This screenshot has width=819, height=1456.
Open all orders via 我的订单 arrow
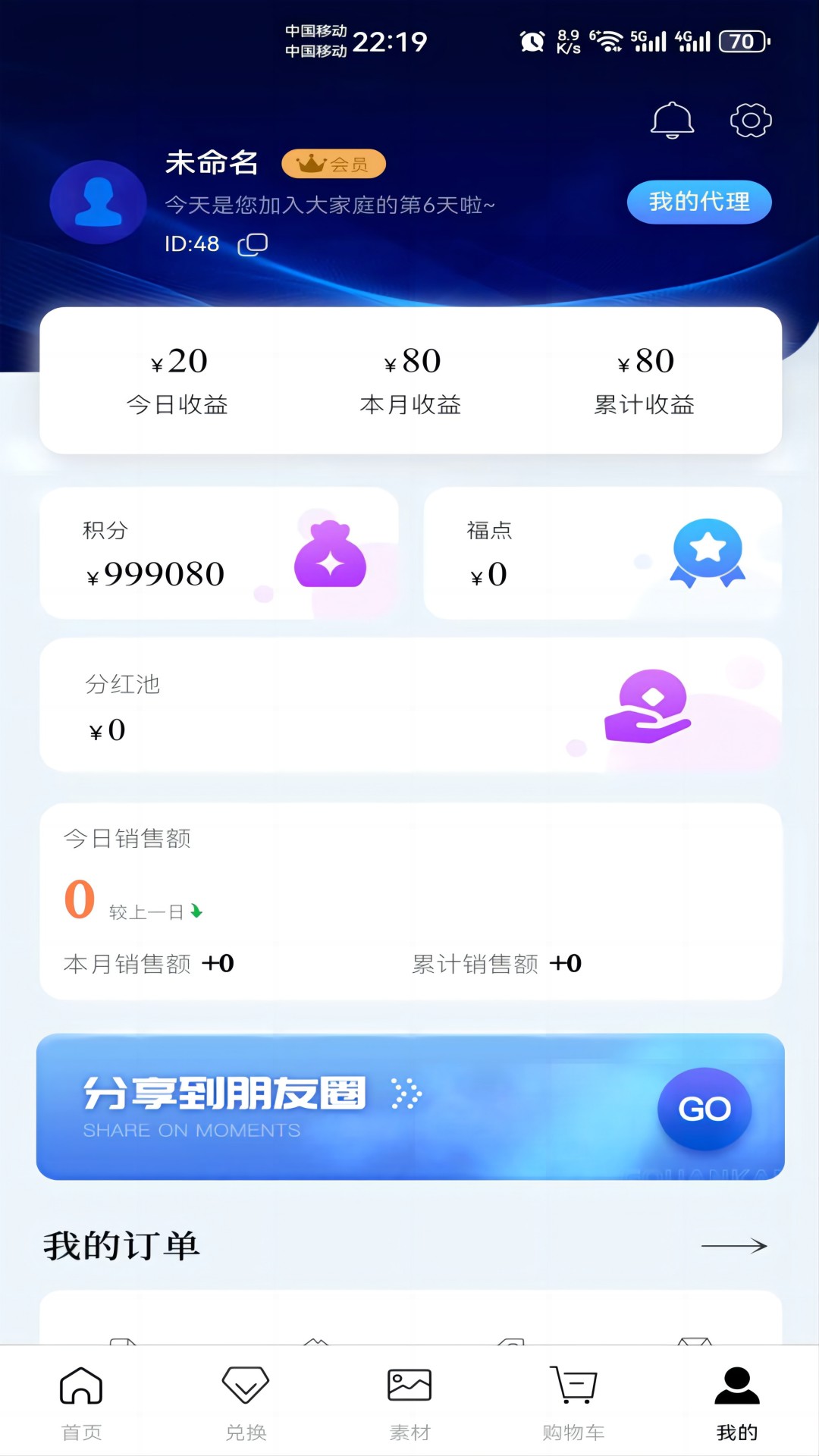[733, 1246]
